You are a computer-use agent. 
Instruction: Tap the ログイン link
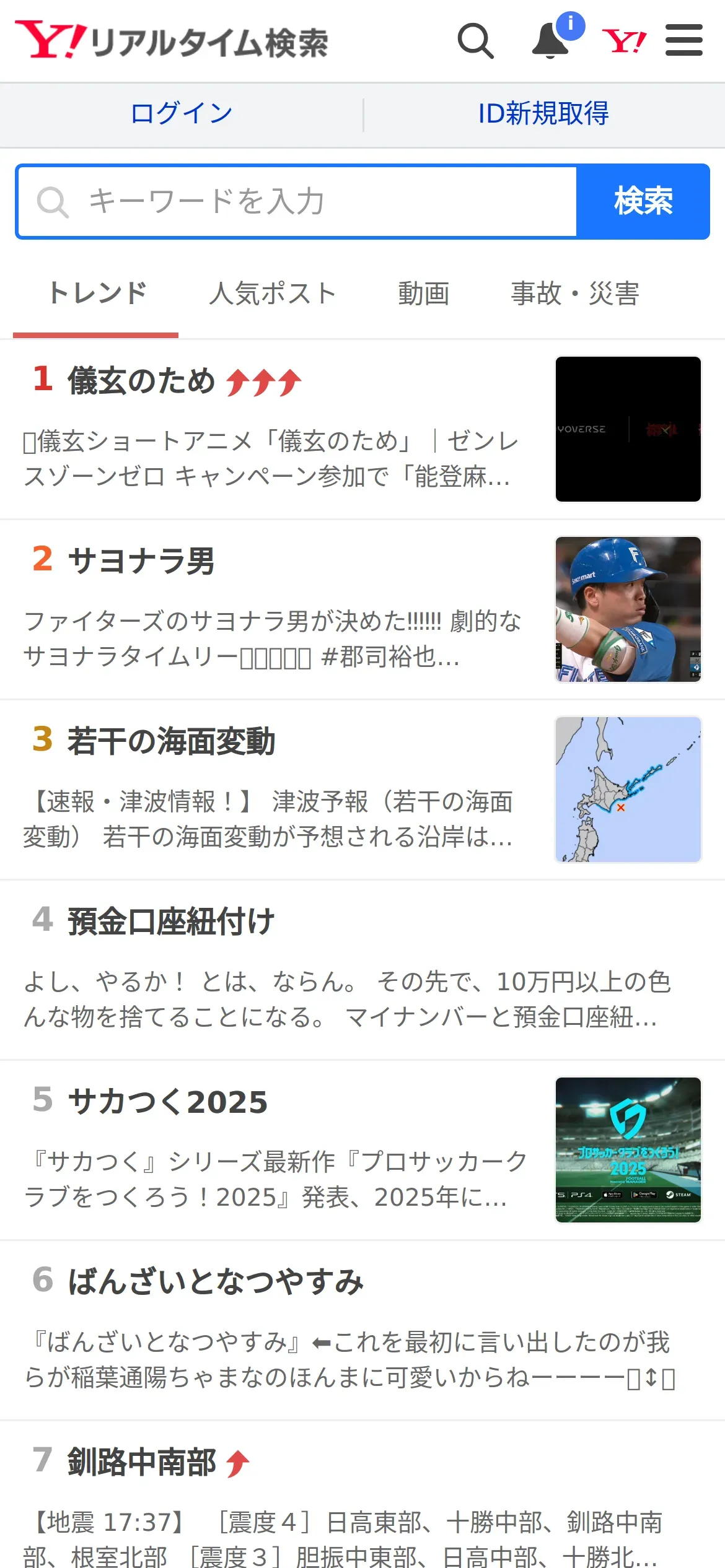pyautogui.click(x=182, y=114)
